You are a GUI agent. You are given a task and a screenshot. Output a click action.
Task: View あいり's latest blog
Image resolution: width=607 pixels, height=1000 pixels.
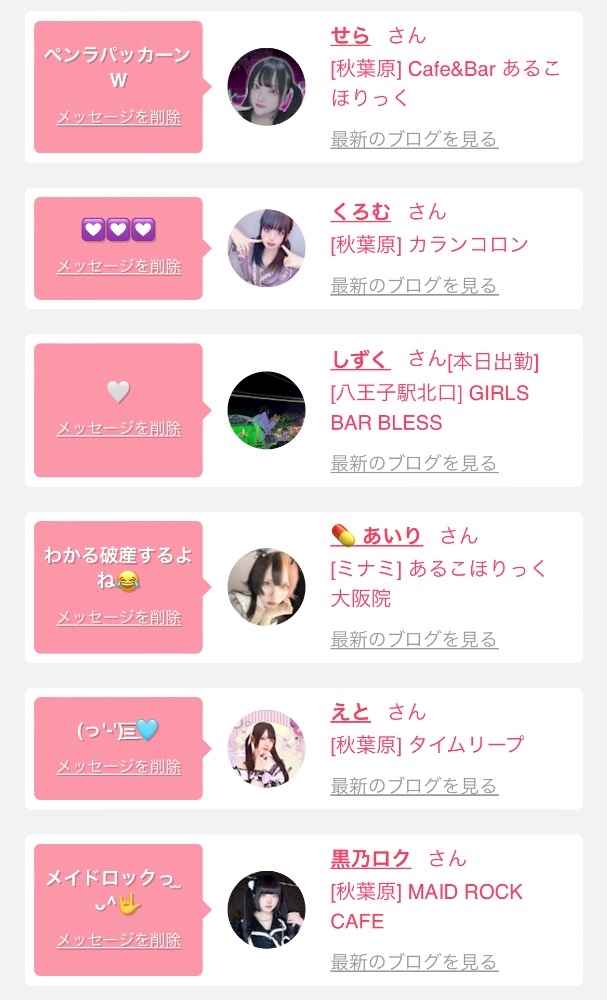tap(414, 639)
